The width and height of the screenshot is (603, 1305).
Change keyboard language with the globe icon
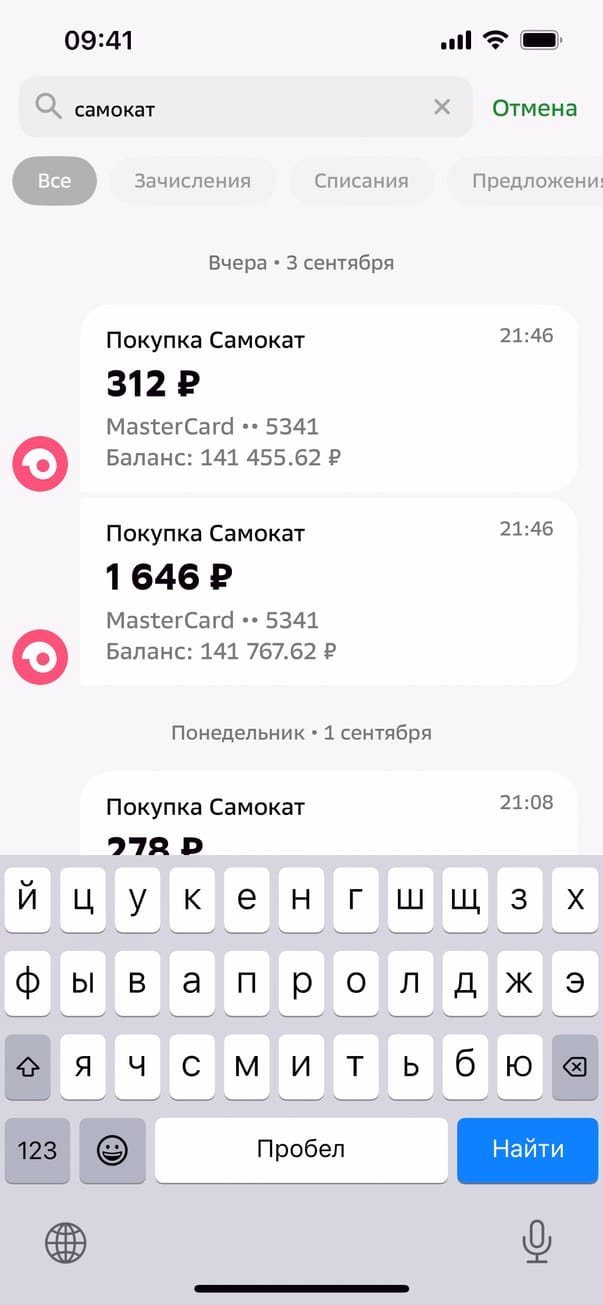(x=66, y=1243)
